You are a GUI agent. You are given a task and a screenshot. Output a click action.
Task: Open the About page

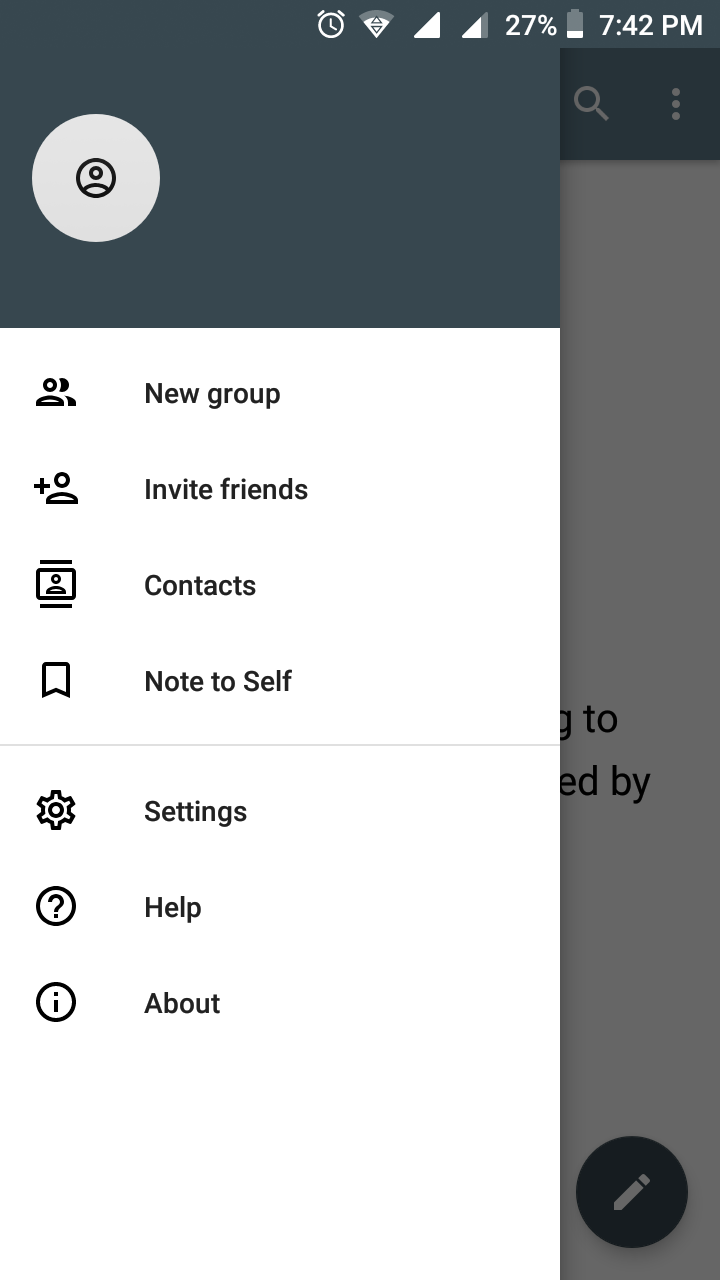[x=181, y=1003]
